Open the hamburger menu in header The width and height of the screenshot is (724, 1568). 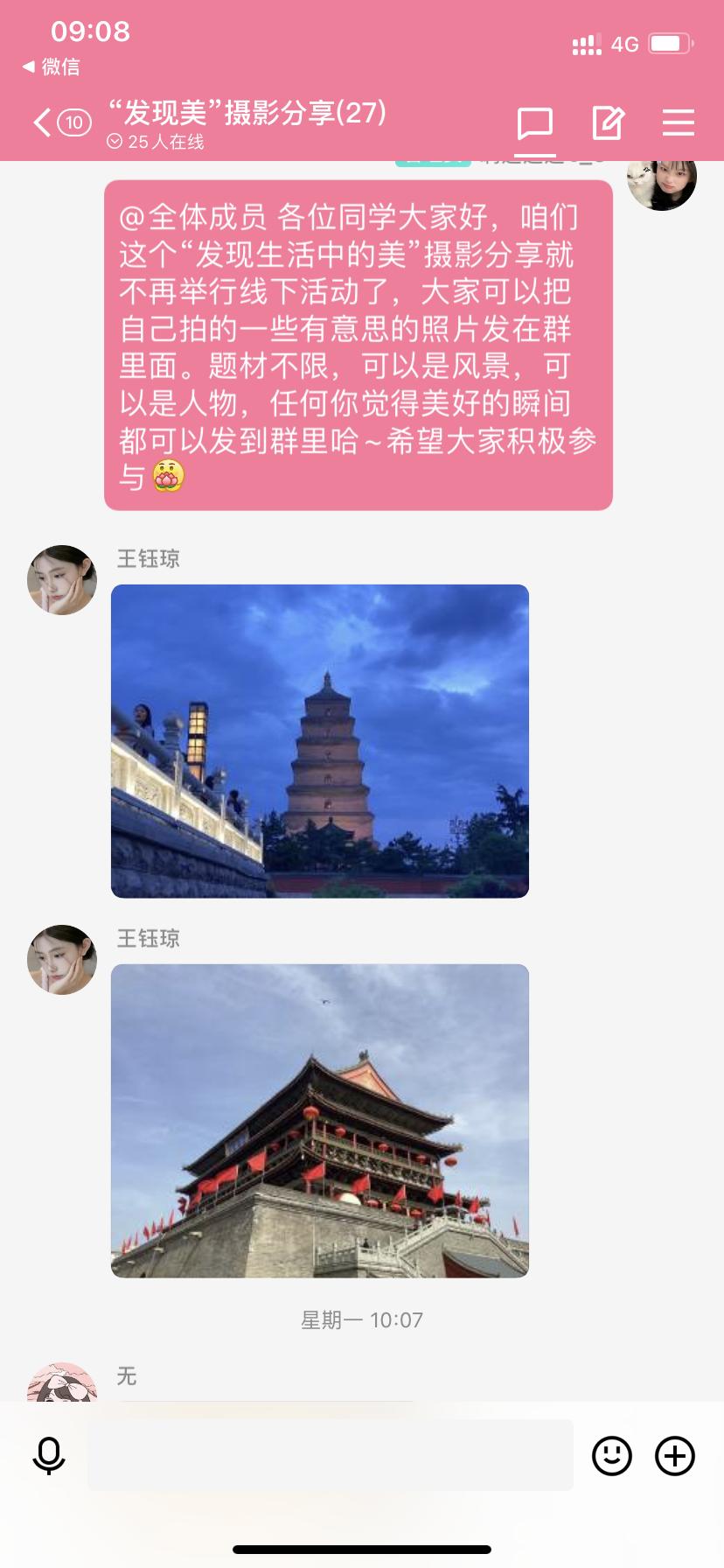(679, 123)
